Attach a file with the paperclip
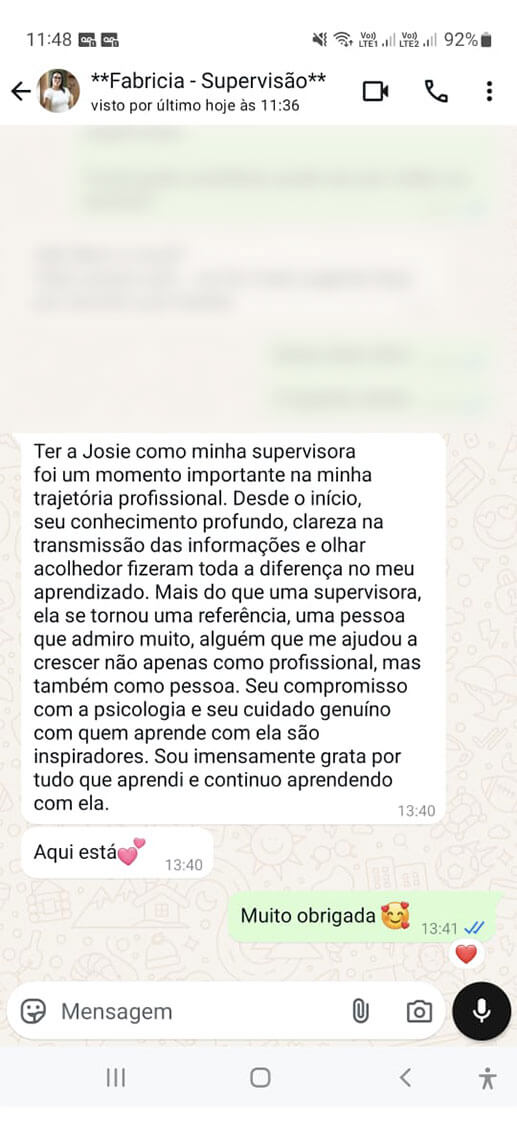 click(360, 1011)
